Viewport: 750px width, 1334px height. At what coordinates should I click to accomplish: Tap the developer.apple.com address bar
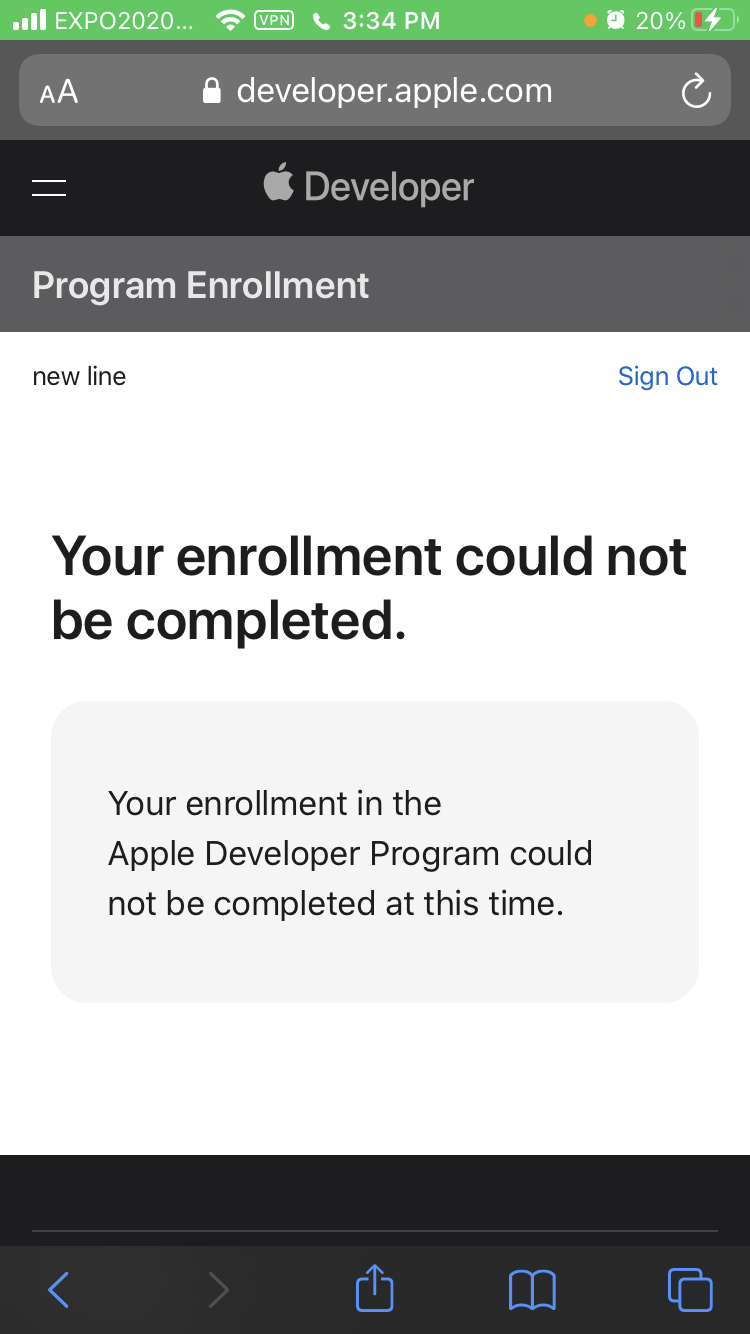(x=377, y=91)
